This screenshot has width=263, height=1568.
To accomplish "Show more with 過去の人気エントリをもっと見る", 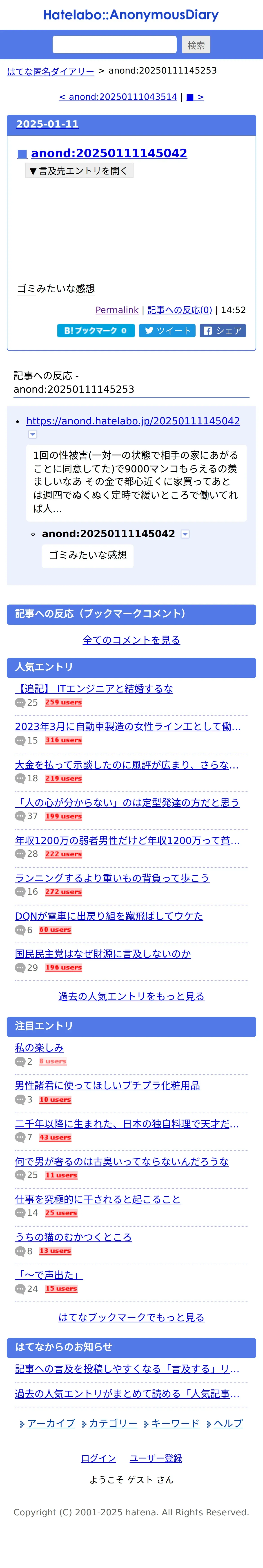I will point(131,997).
